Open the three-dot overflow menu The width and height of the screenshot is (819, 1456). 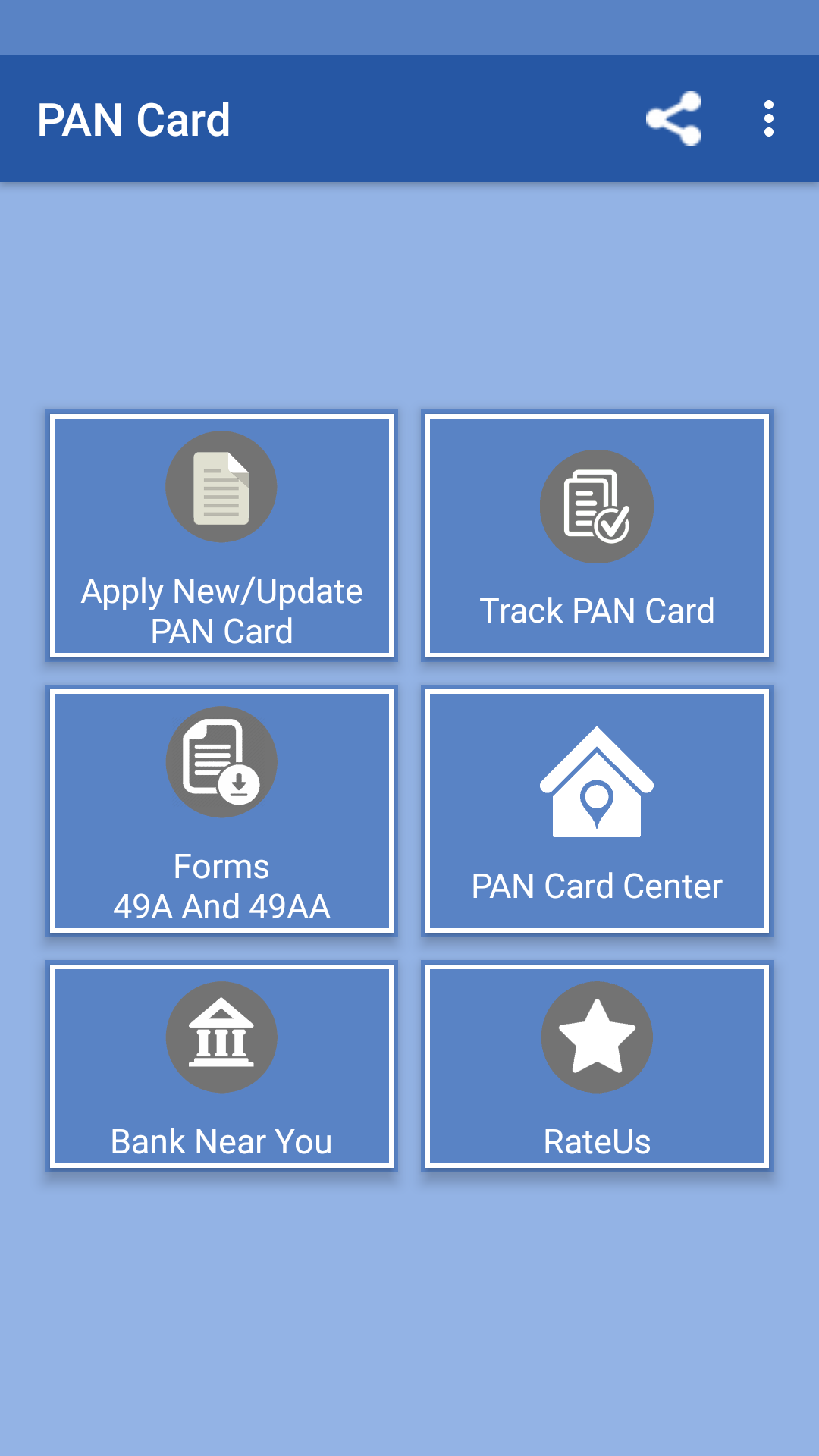pyautogui.click(x=769, y=119)
